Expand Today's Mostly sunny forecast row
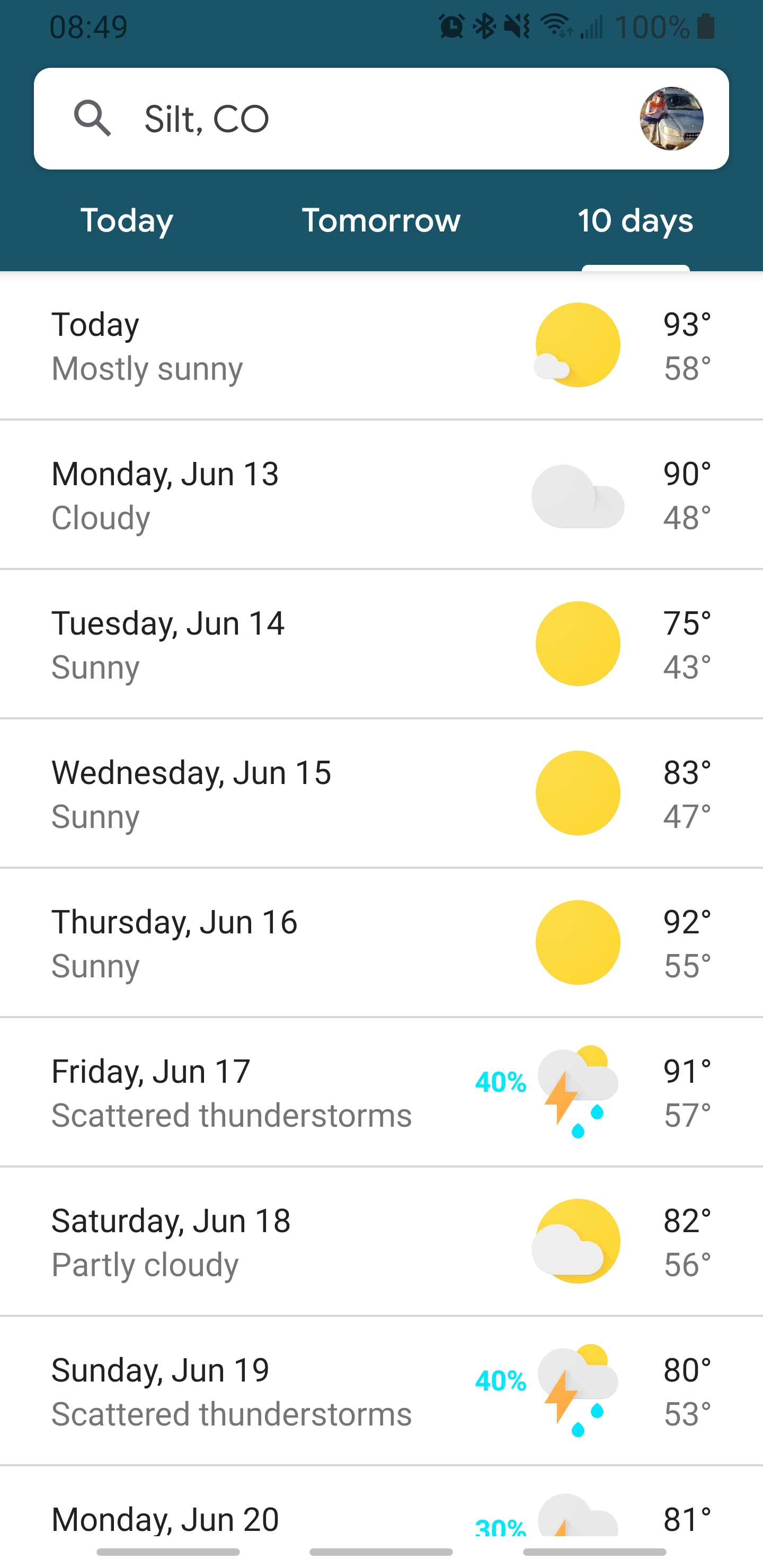763x1568 pixels. pos(381,345)
